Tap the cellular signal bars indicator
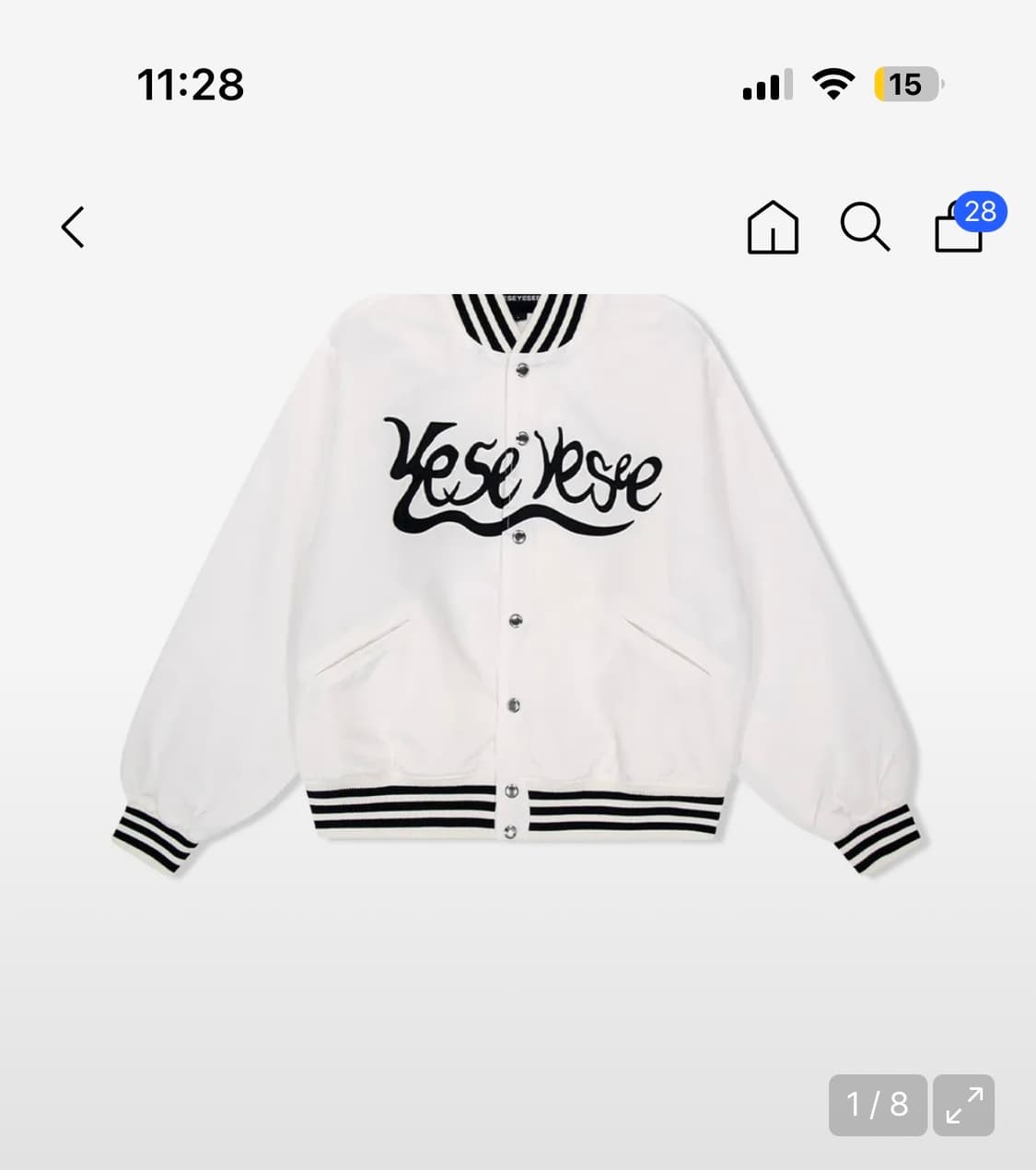Screen dimensions: 1036x1170 point(767,85)
